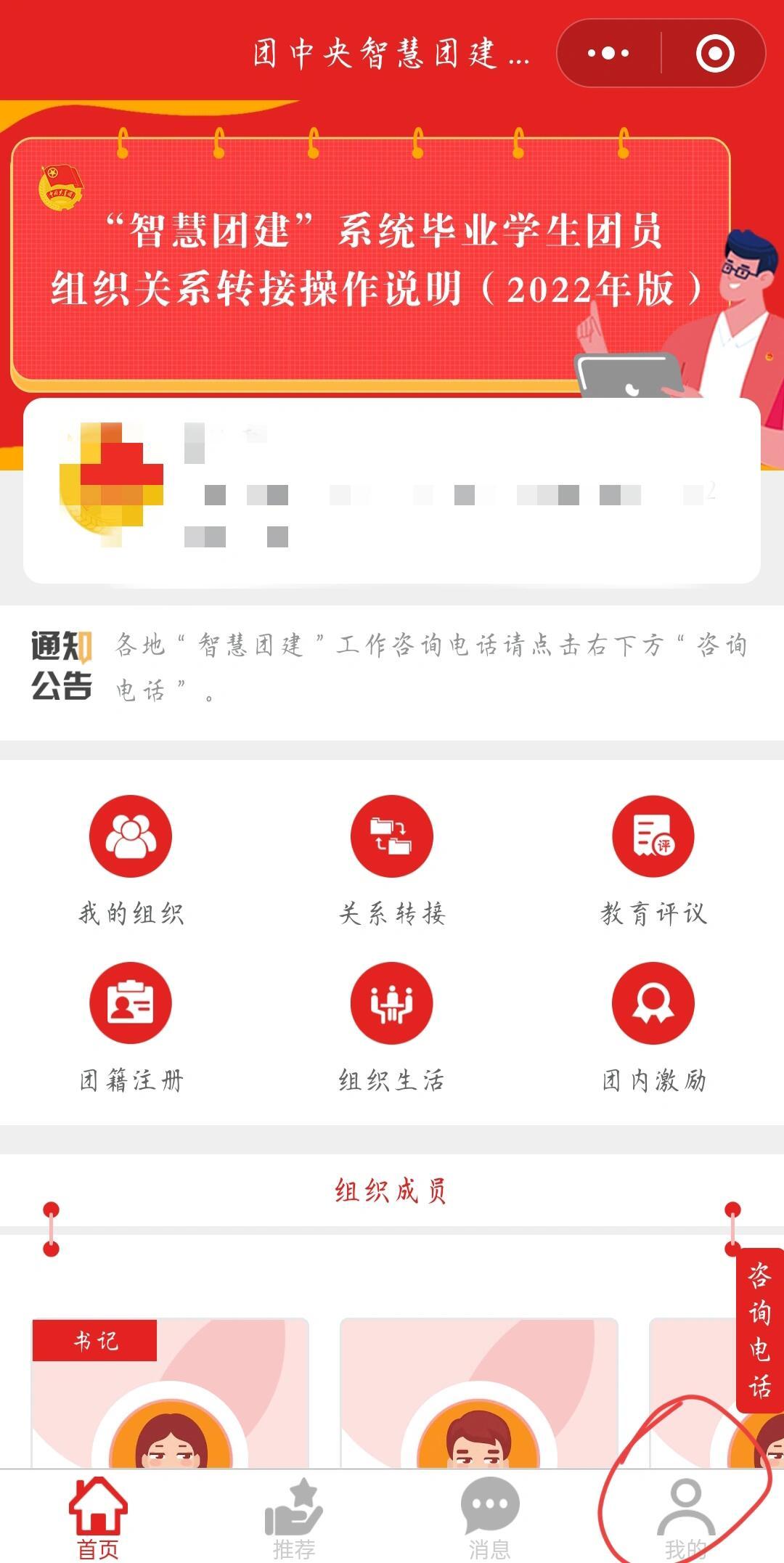784x1563 pixels.
Task: Open the 我的组织 feature icon
Action: click(129, 836)
